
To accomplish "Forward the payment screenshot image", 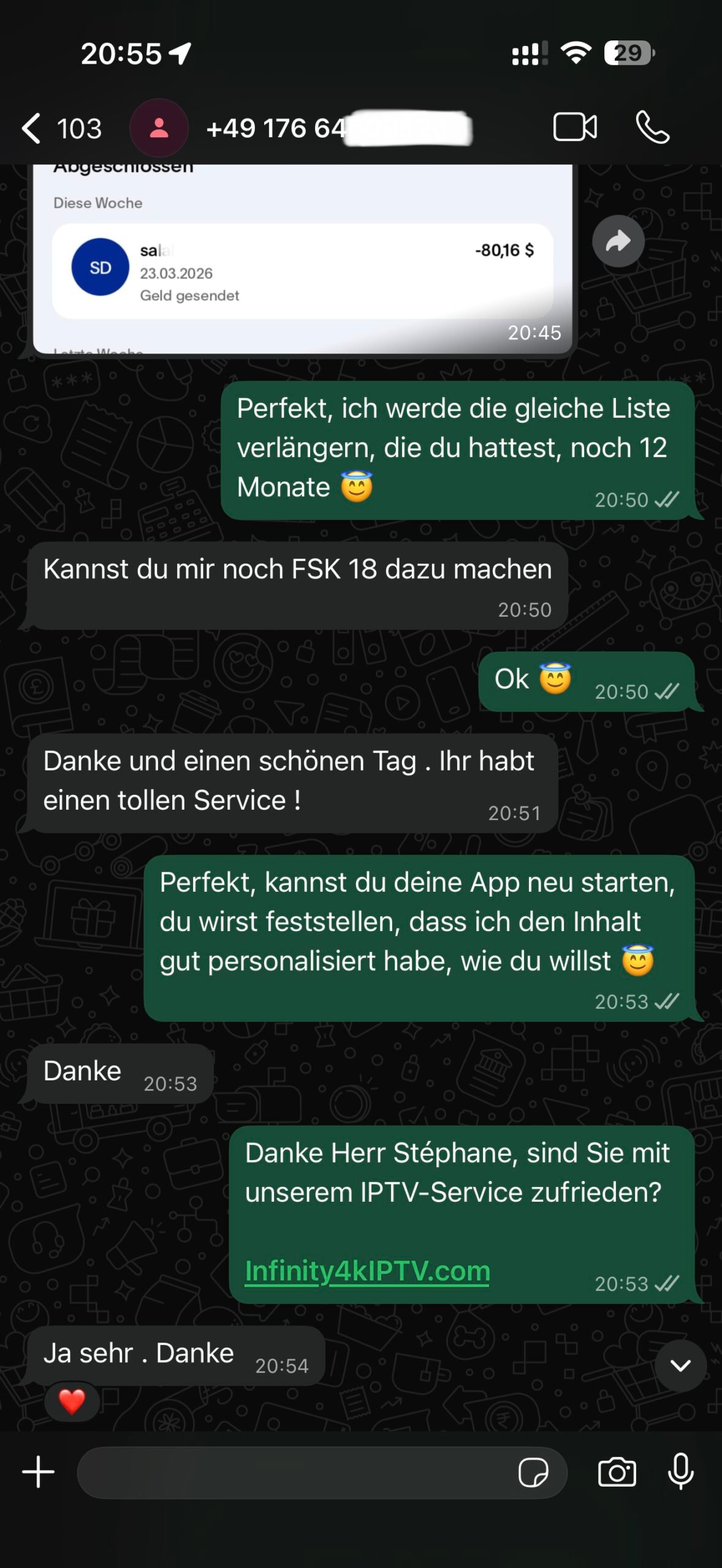I will (618, 241).
